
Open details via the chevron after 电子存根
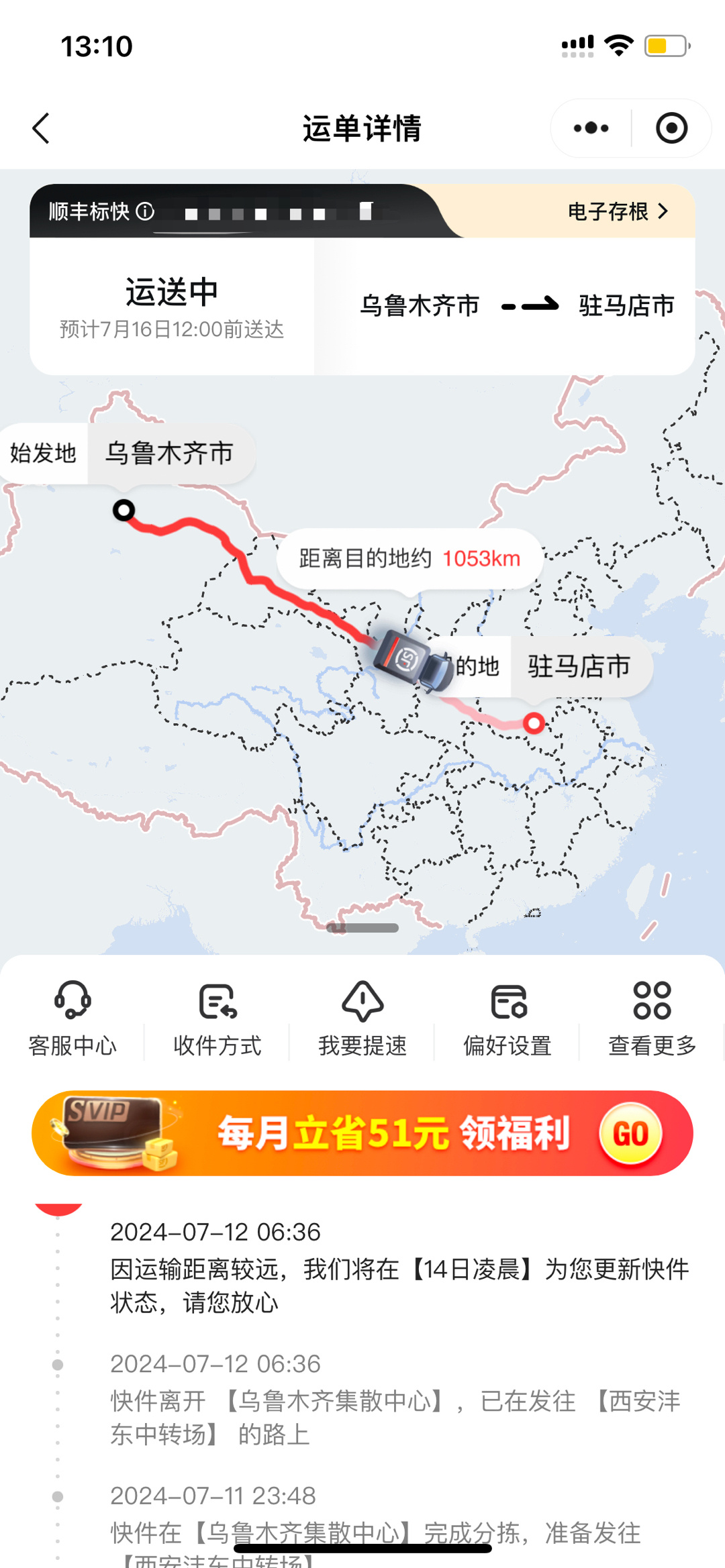point(663,211)
